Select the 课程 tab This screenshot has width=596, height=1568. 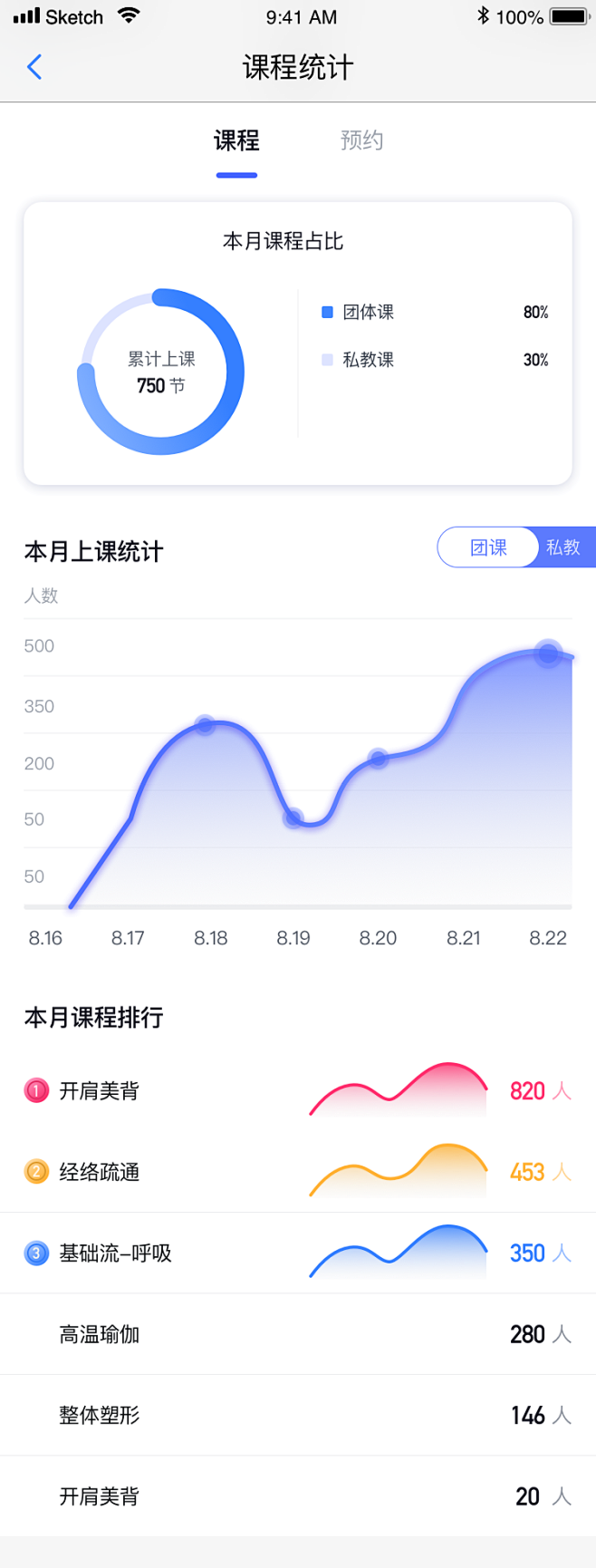pyautogui.click(x=236, y=140)
